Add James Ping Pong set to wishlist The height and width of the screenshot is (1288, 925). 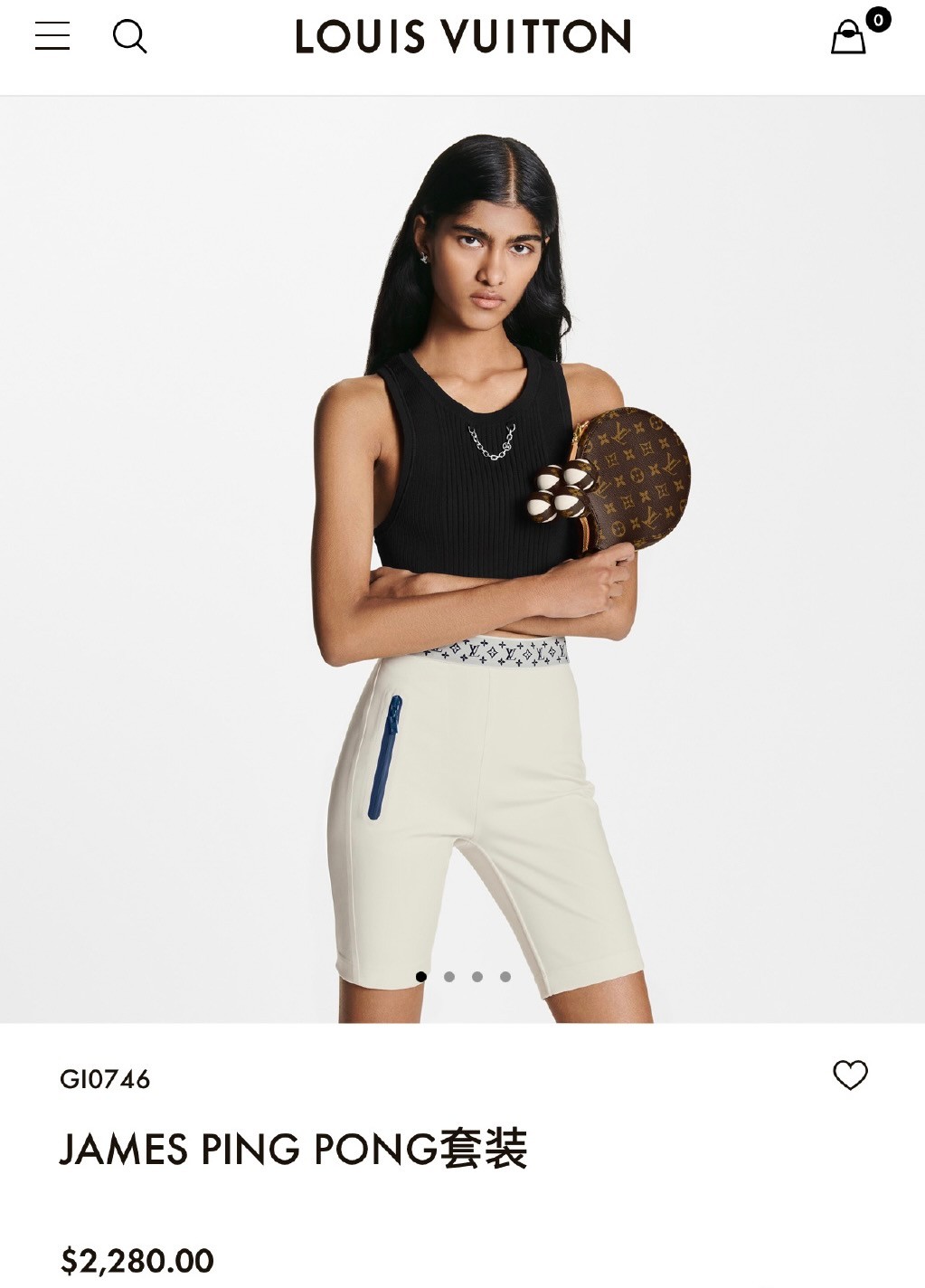tap(850, 1075)
